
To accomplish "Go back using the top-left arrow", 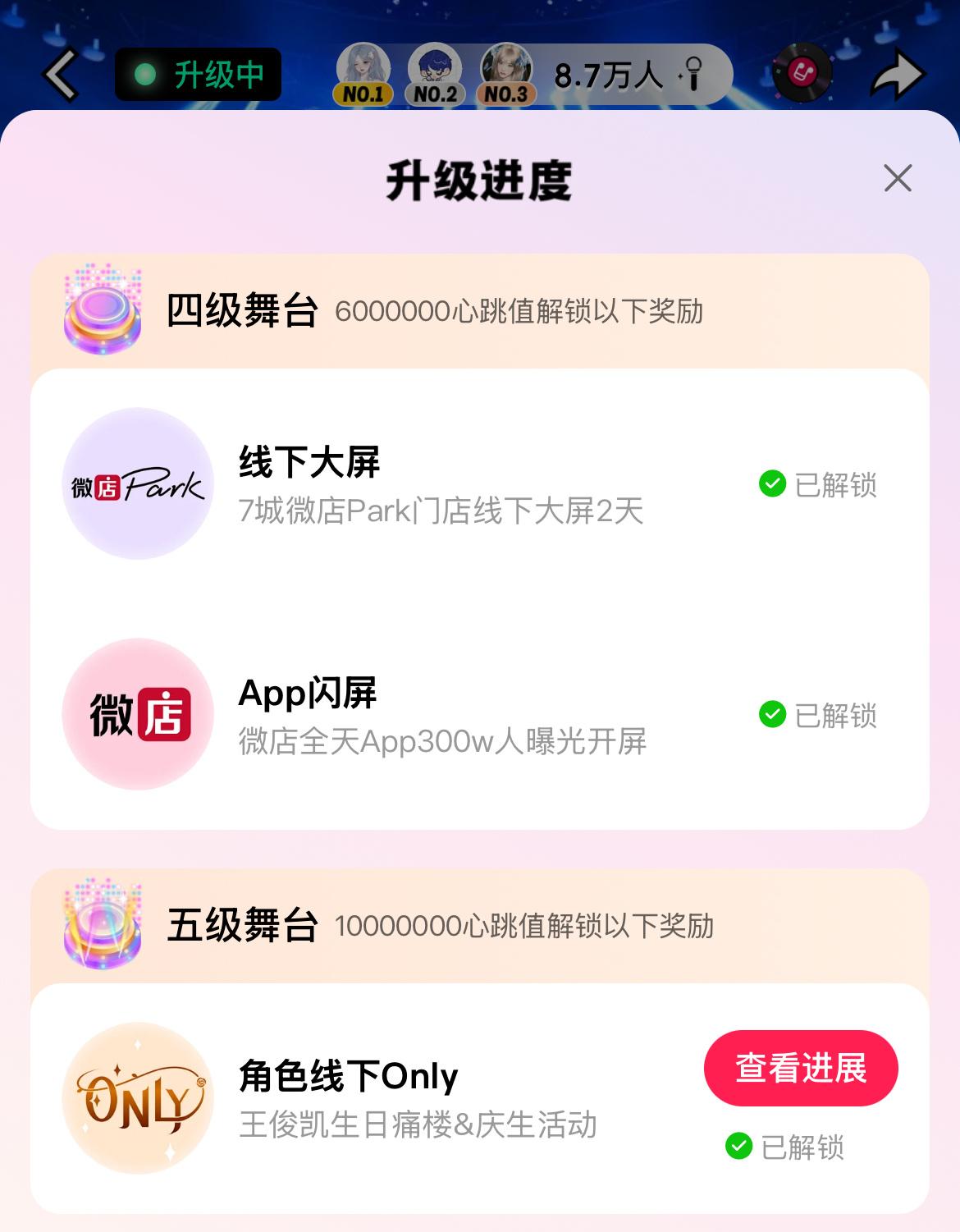I will (x=60, y=75).
